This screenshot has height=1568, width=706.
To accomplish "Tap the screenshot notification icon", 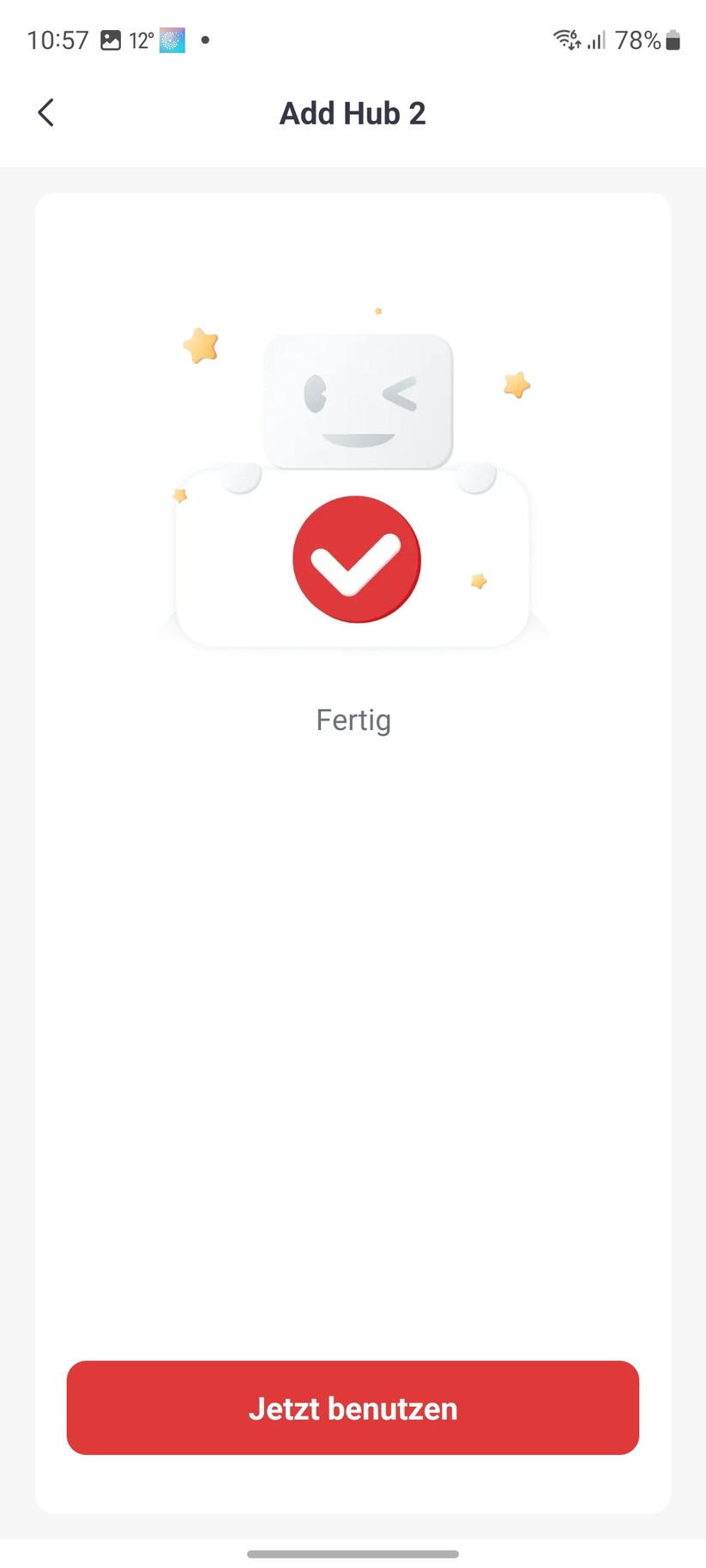I will click(x=112, y=39).
